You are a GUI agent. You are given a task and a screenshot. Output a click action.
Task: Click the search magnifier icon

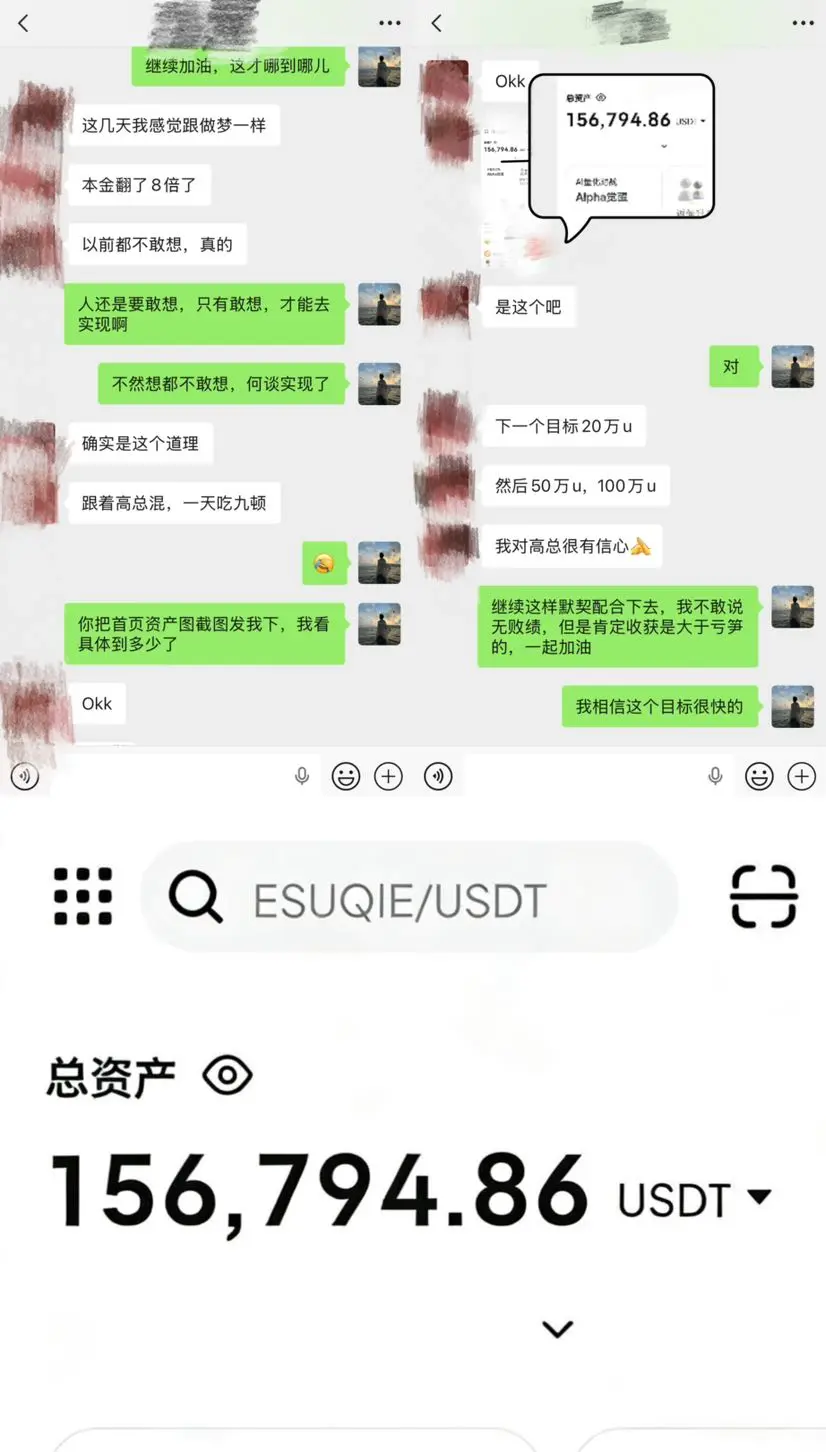tap(196, 896)
